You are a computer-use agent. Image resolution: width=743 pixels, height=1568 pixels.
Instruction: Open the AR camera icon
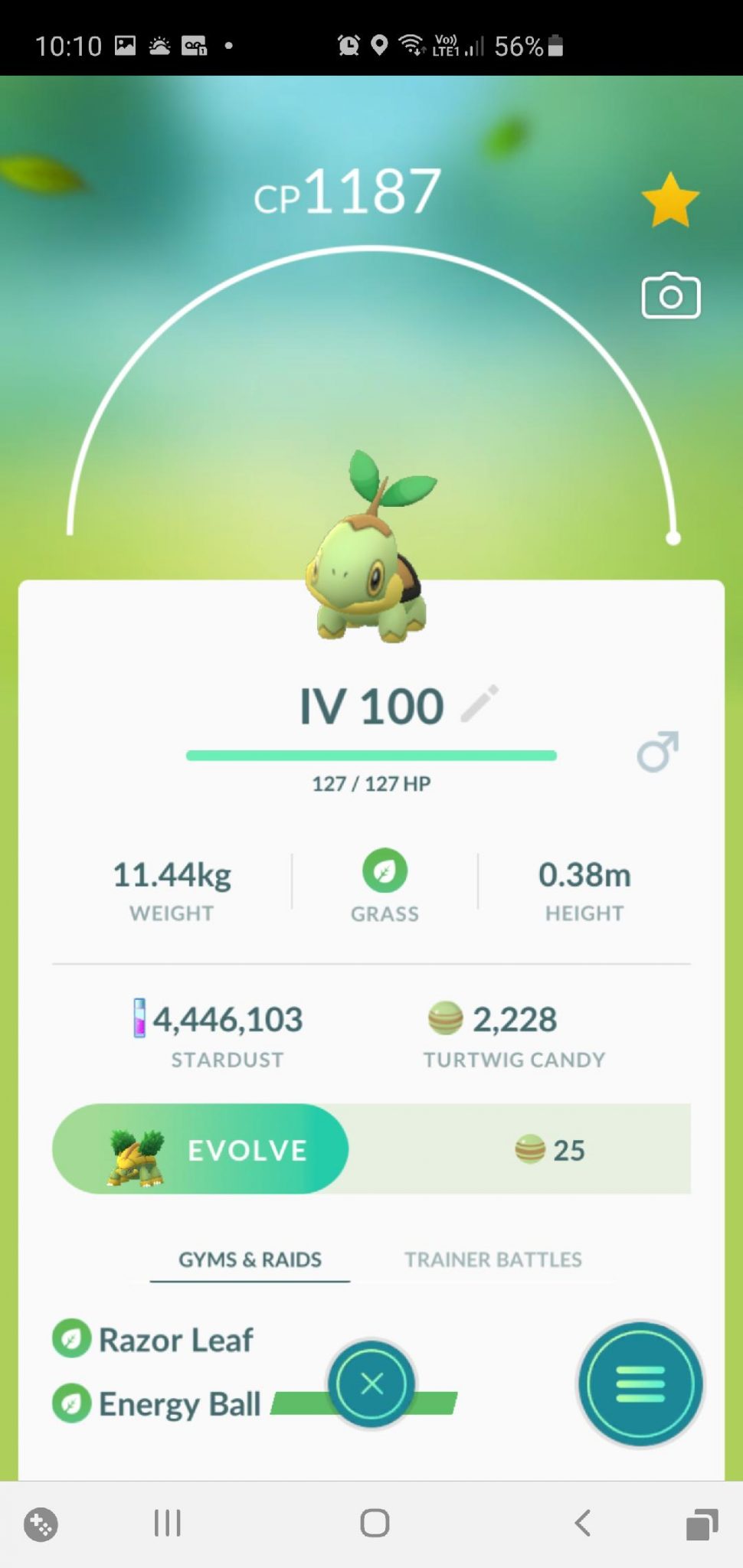coord(670,296)
